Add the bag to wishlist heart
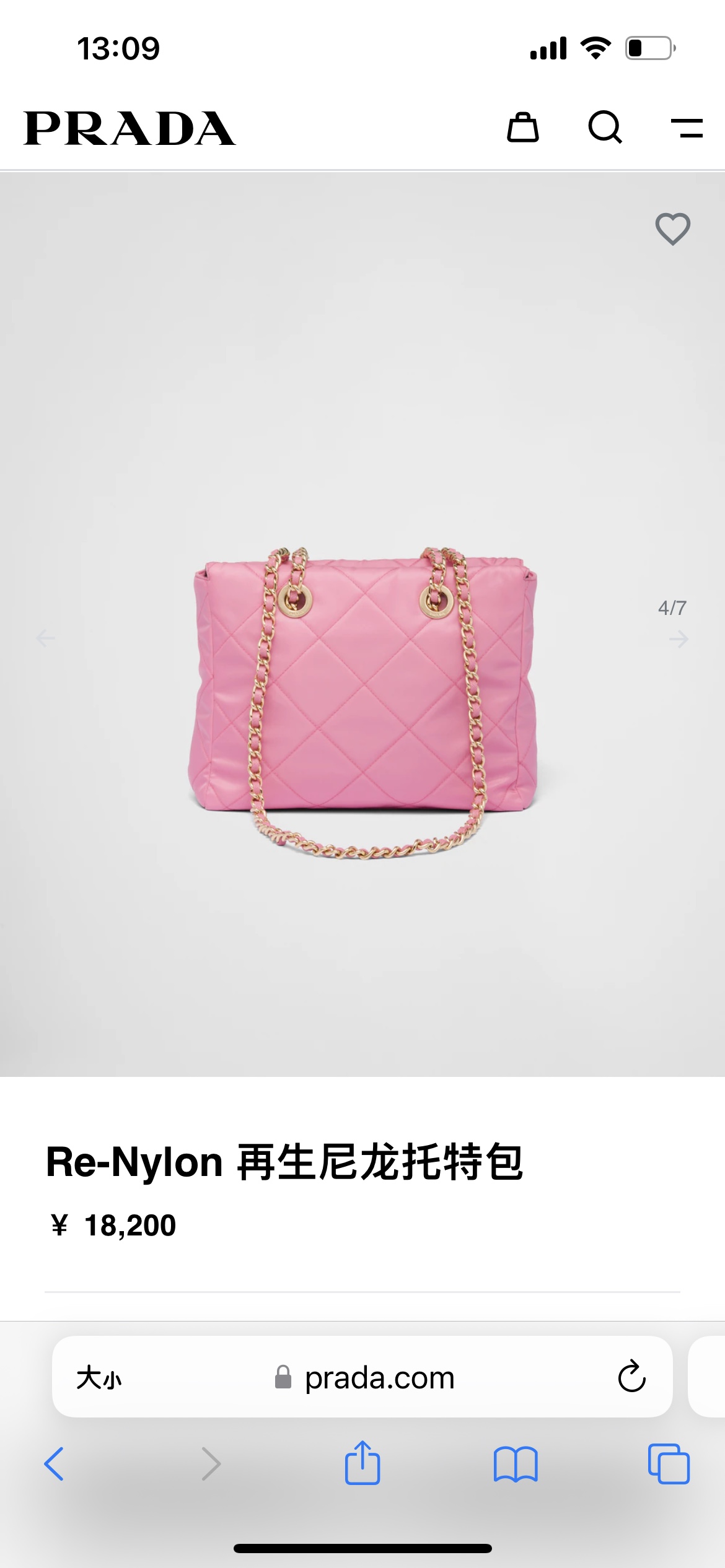The height and width of the screenshot is (1568, 725). [672, 229]
